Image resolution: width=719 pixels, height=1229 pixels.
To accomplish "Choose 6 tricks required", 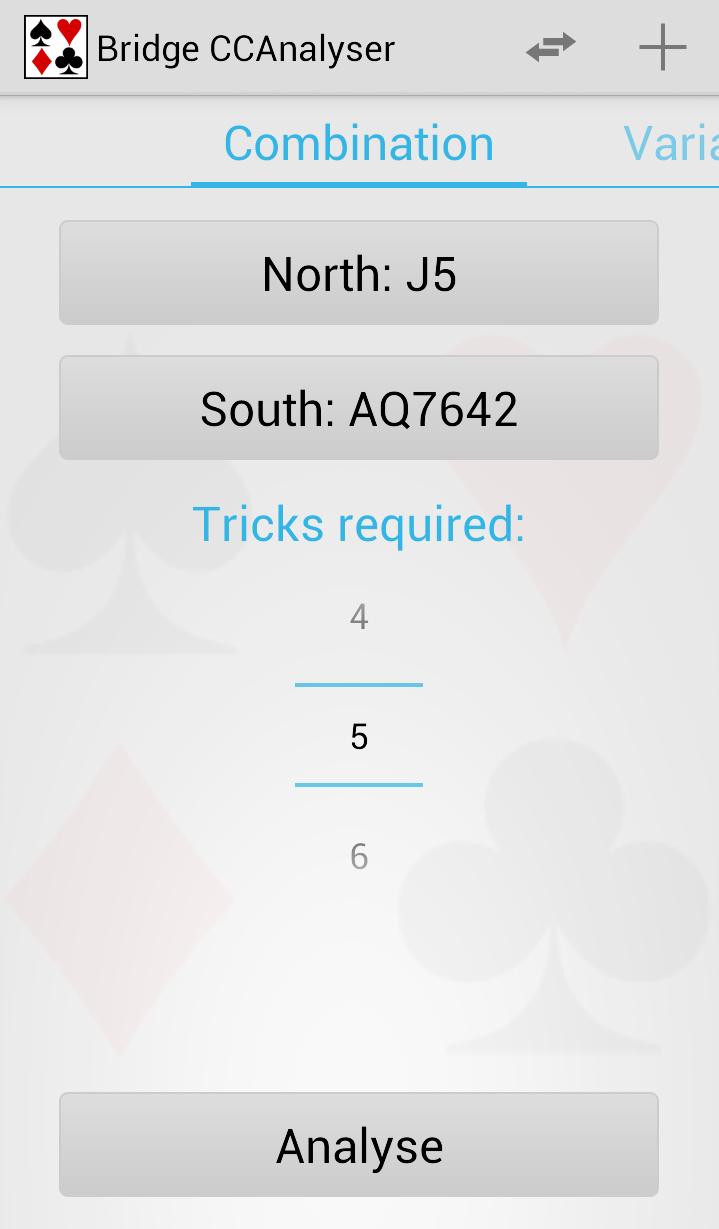I will (x=359, y=857).
